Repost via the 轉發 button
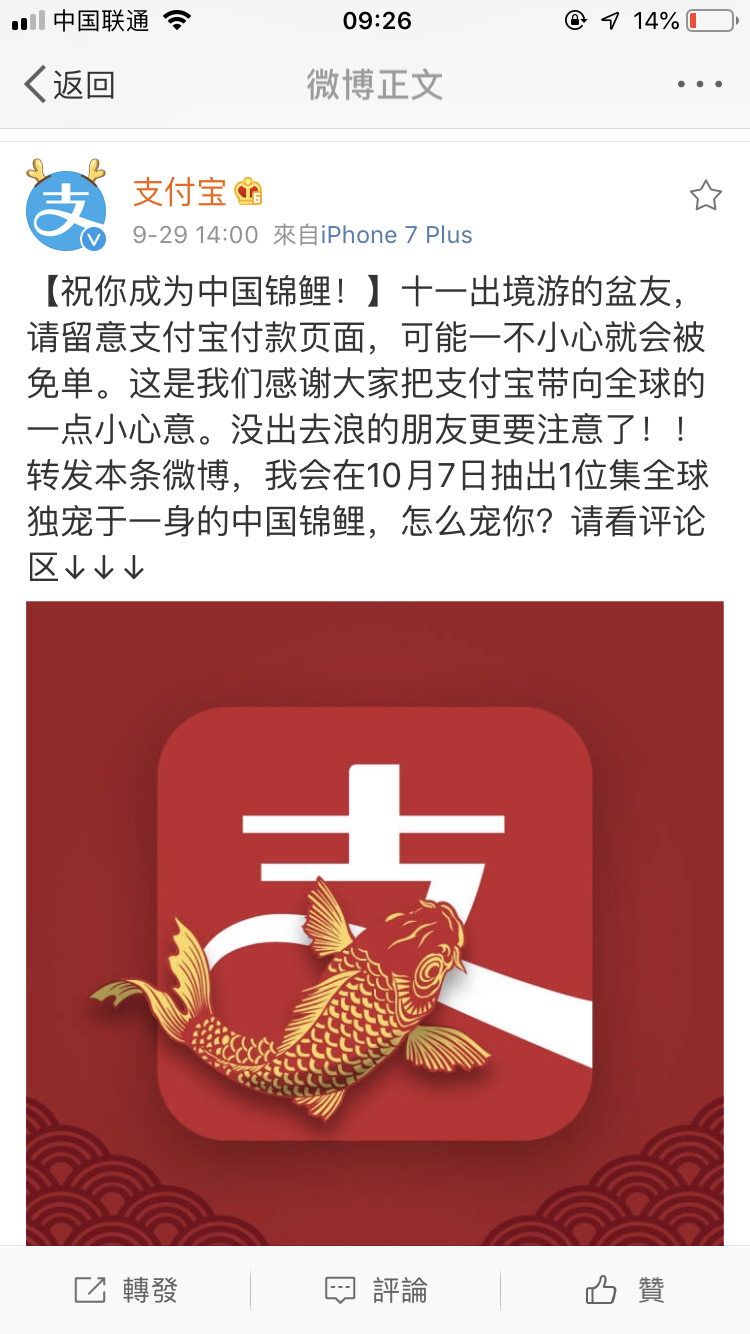The image size is (750, 1334). [x=126, y=1290]
